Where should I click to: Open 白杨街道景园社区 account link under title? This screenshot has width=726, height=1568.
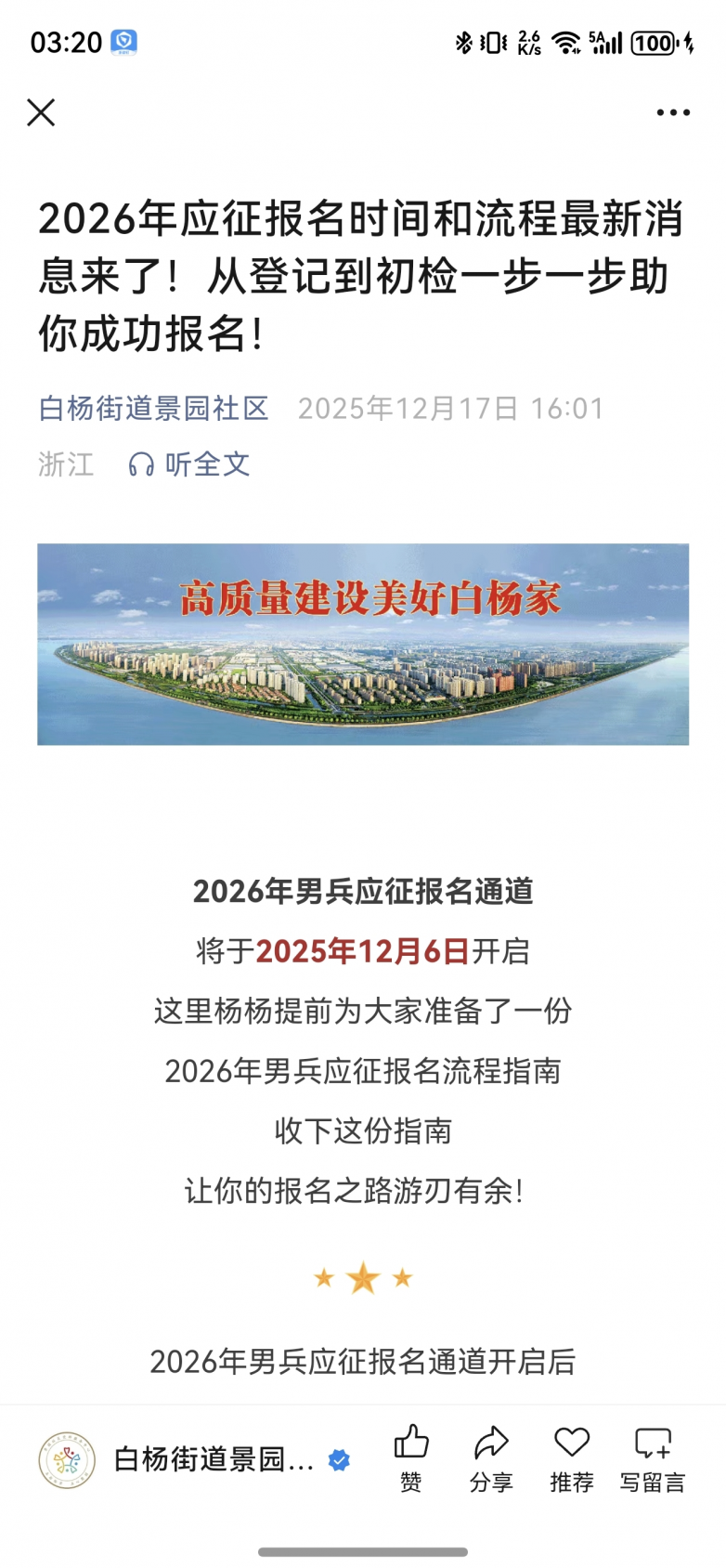pos(154,409)
